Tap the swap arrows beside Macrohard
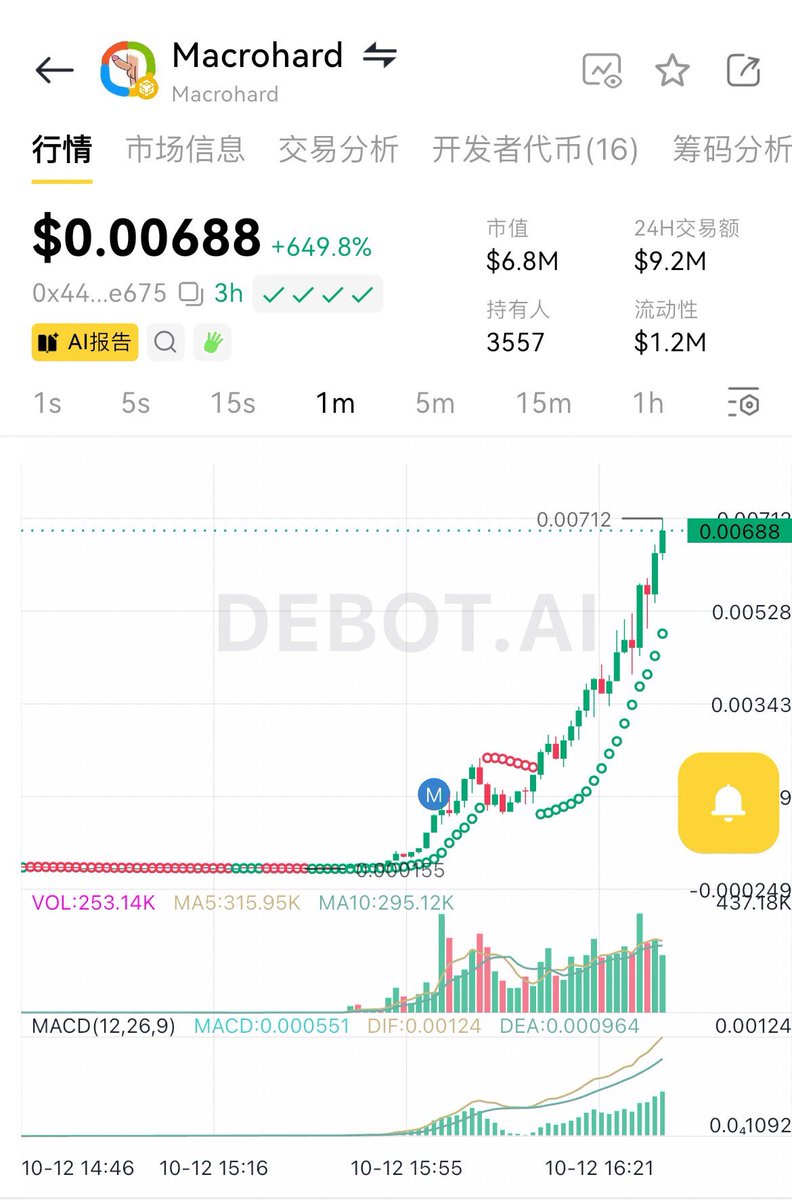 point(379,56)
